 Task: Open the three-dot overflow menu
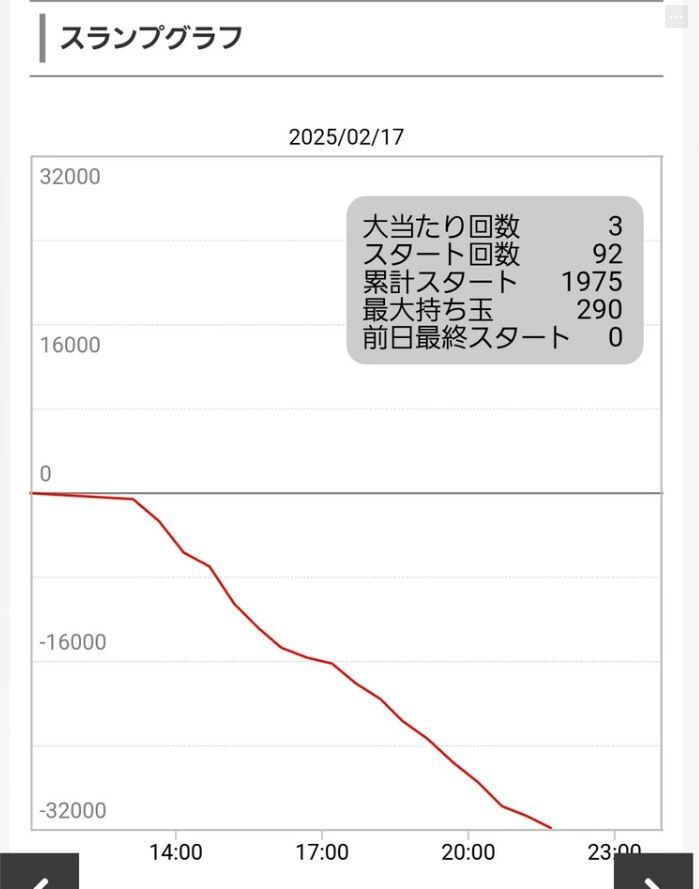point(676,18)
